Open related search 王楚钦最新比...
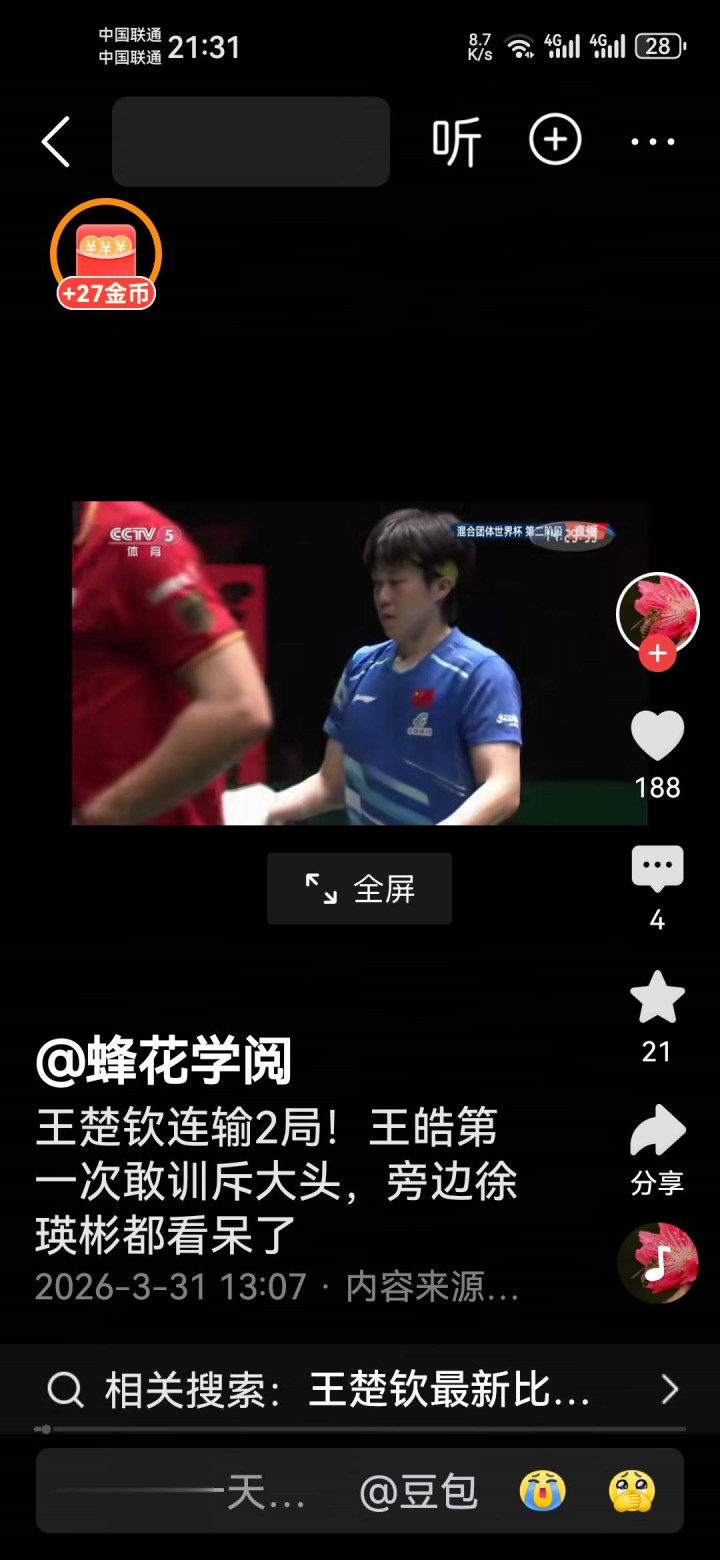Viewport: 720px width, 1560px height. click(360, 1389)
